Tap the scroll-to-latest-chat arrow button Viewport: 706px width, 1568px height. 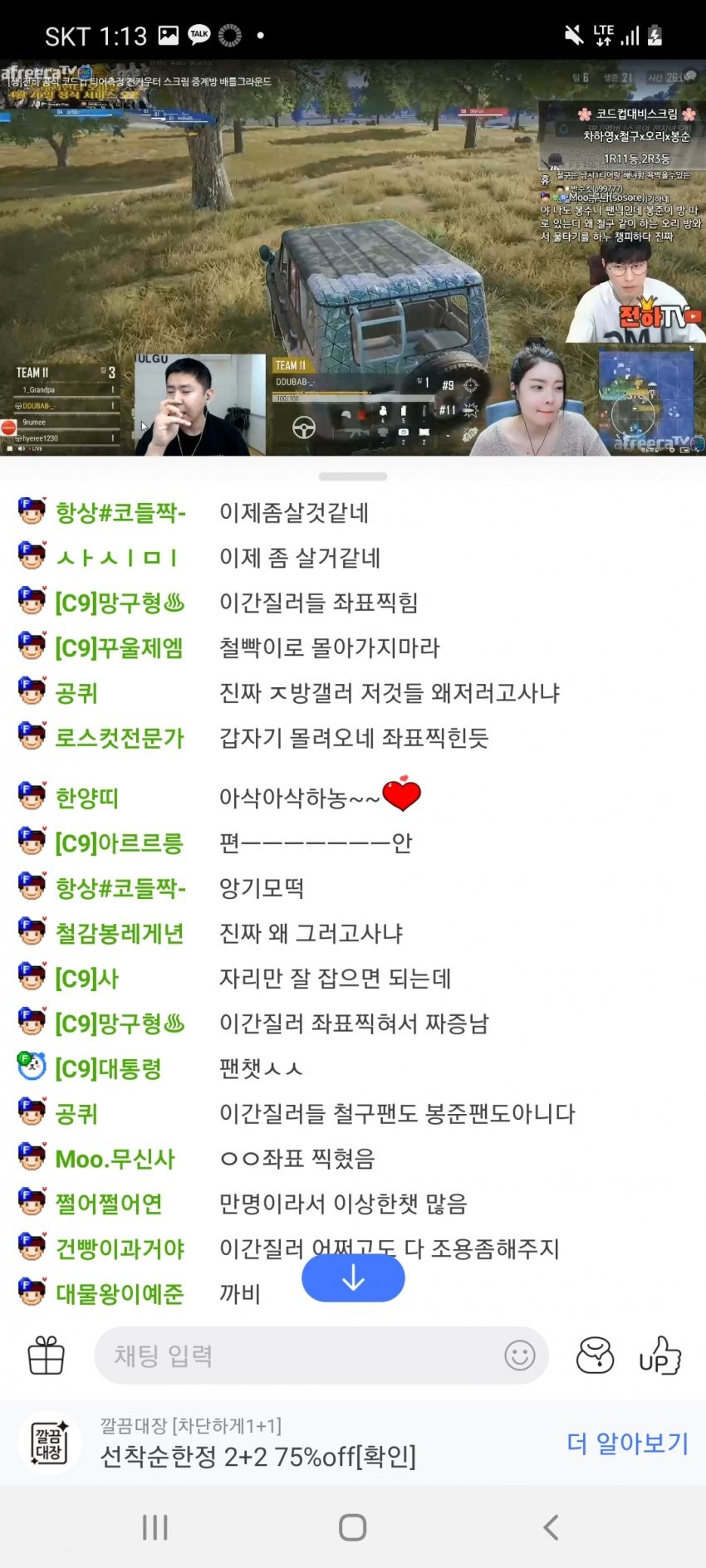[353, 1278]
